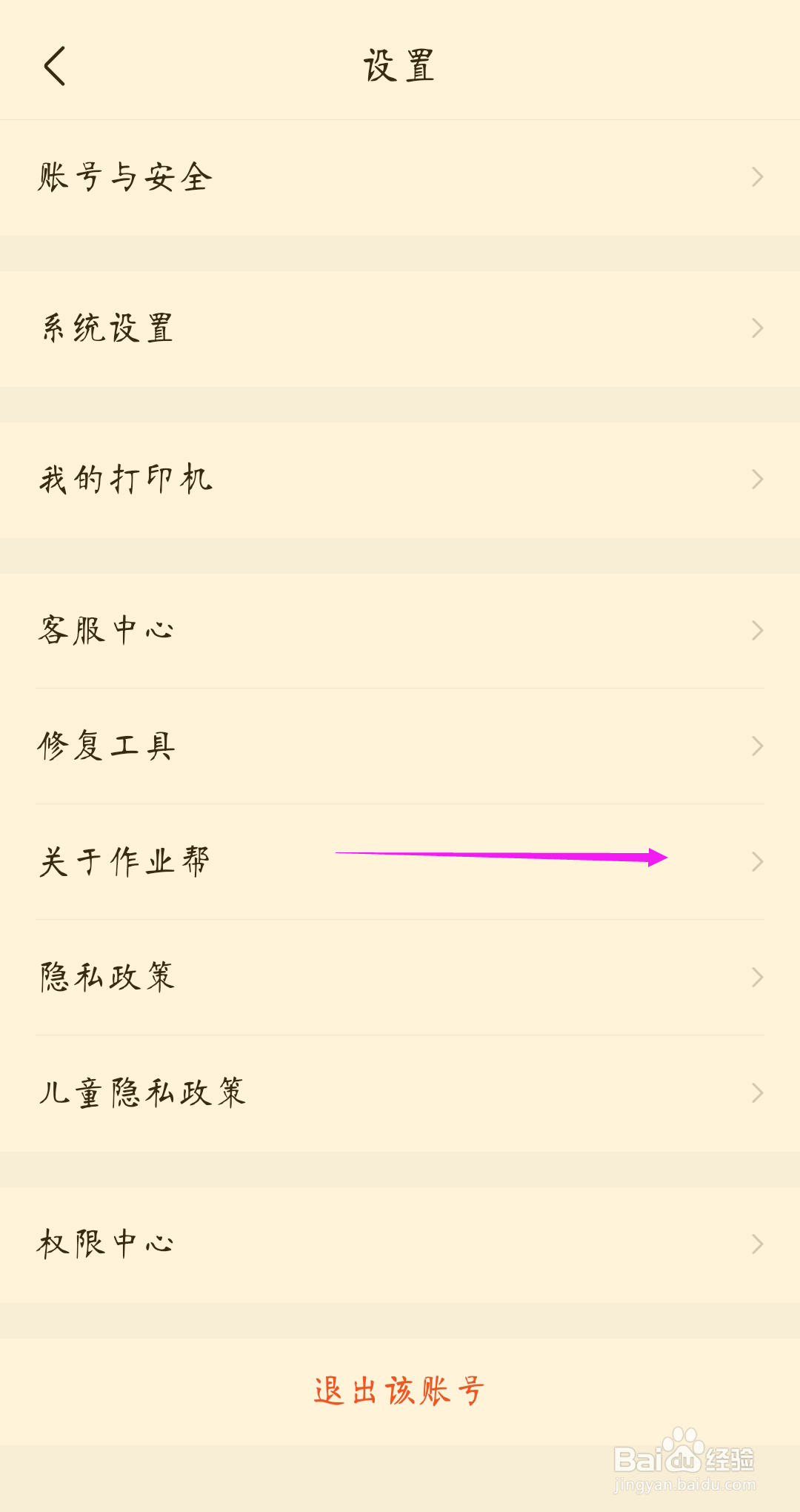Open 系统设置 options
Image resolution: width=800 pixels, height=1512 pixels.
click(x=107, y=328)
